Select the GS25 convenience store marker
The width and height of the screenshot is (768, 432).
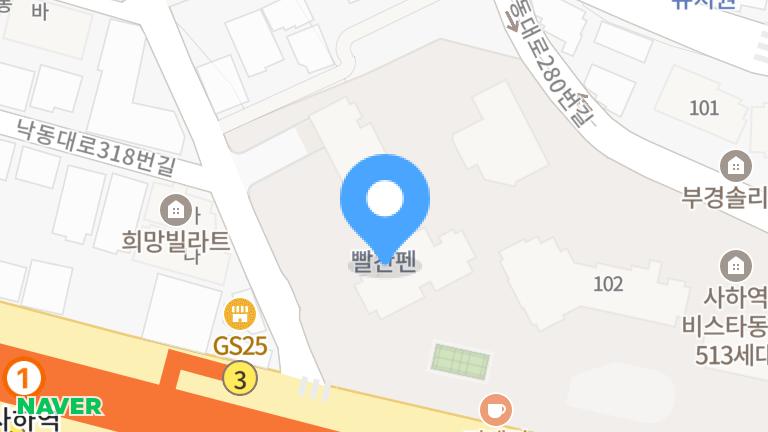[x=238, y=316]
